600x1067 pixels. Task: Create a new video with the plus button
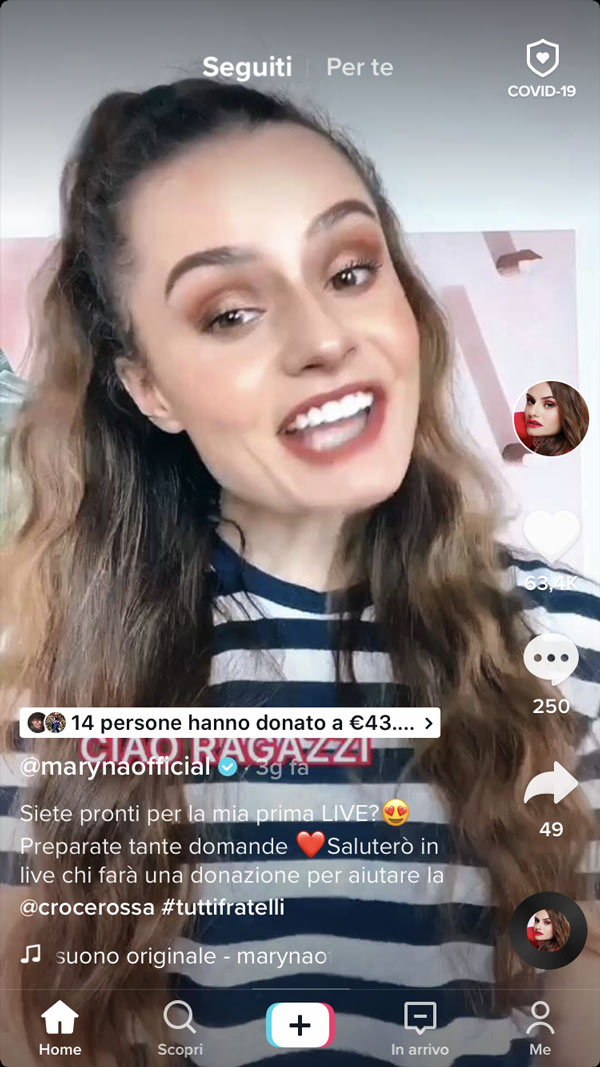(x=300, y=1025)
